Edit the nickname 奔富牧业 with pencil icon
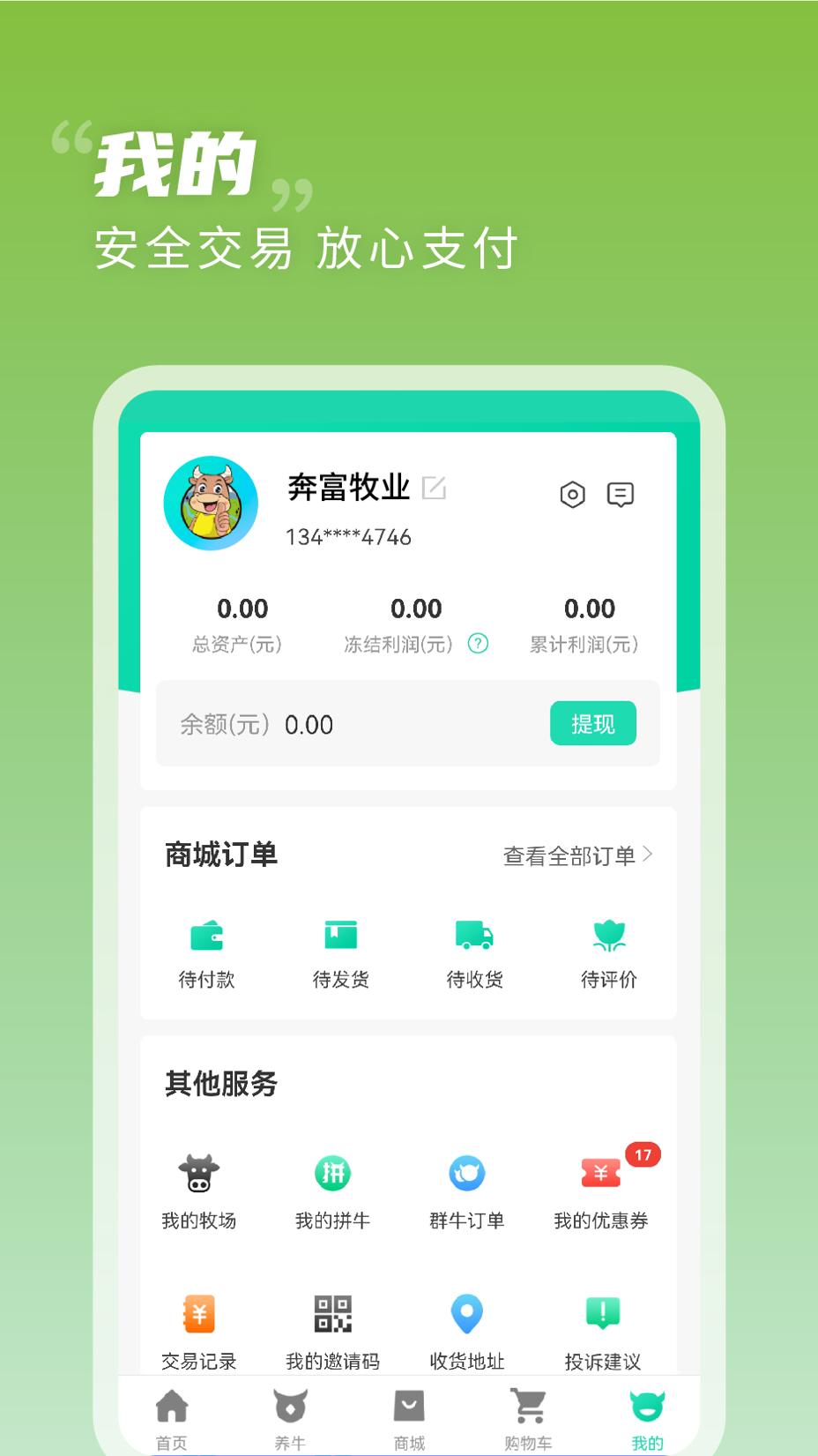The image size is (818, 1456). [x=435, y=486]
